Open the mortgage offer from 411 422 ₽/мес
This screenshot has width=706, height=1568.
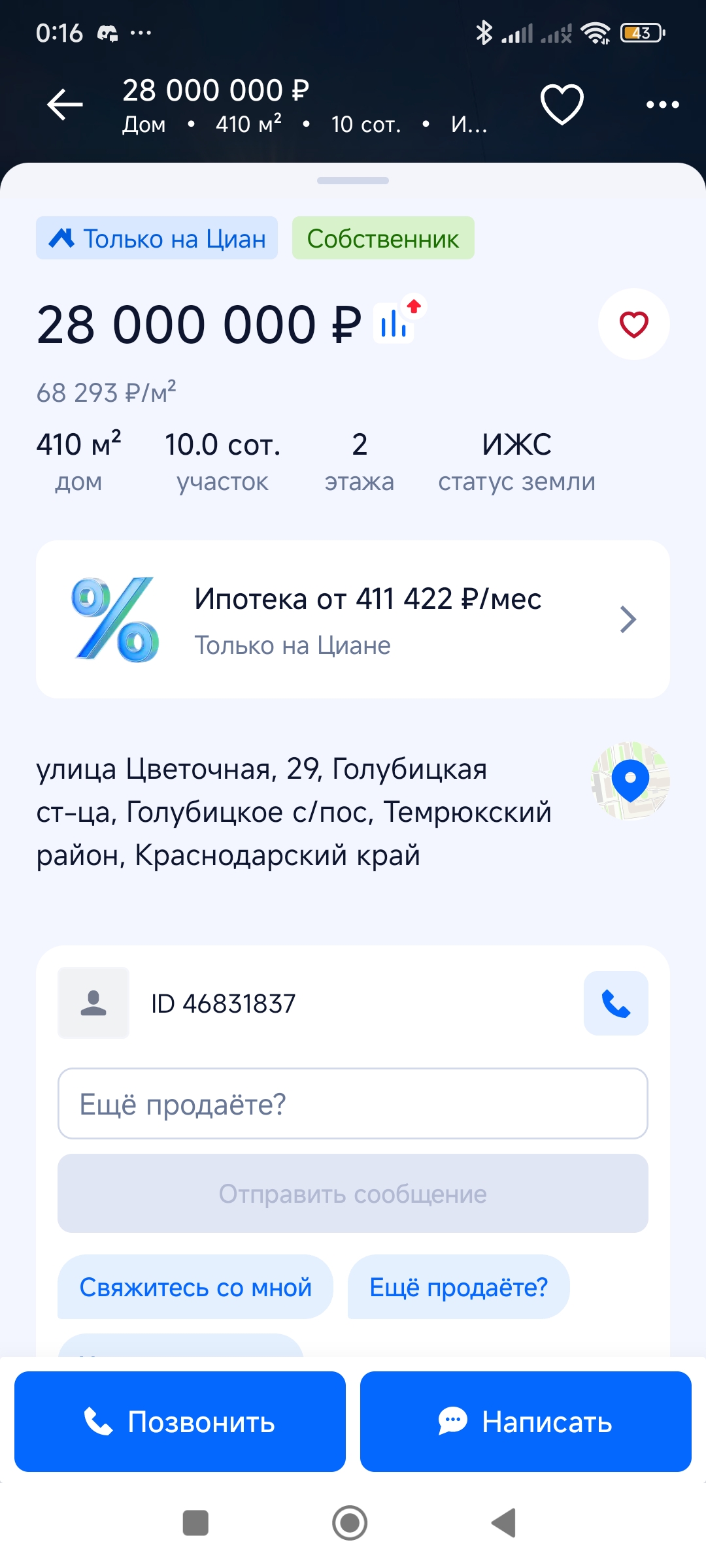[353, 619]
